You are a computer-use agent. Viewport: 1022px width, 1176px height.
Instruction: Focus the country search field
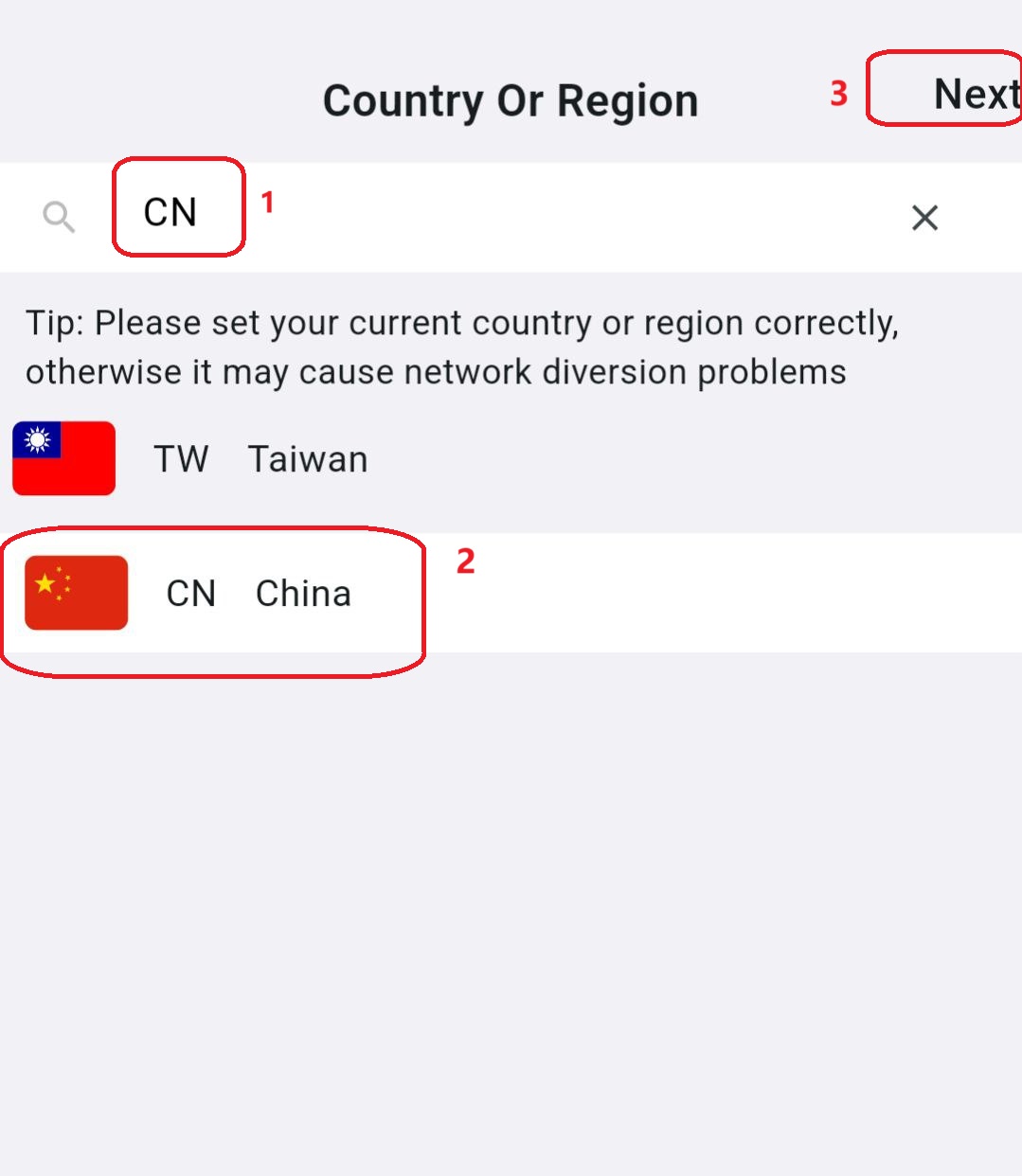point(474,216)
